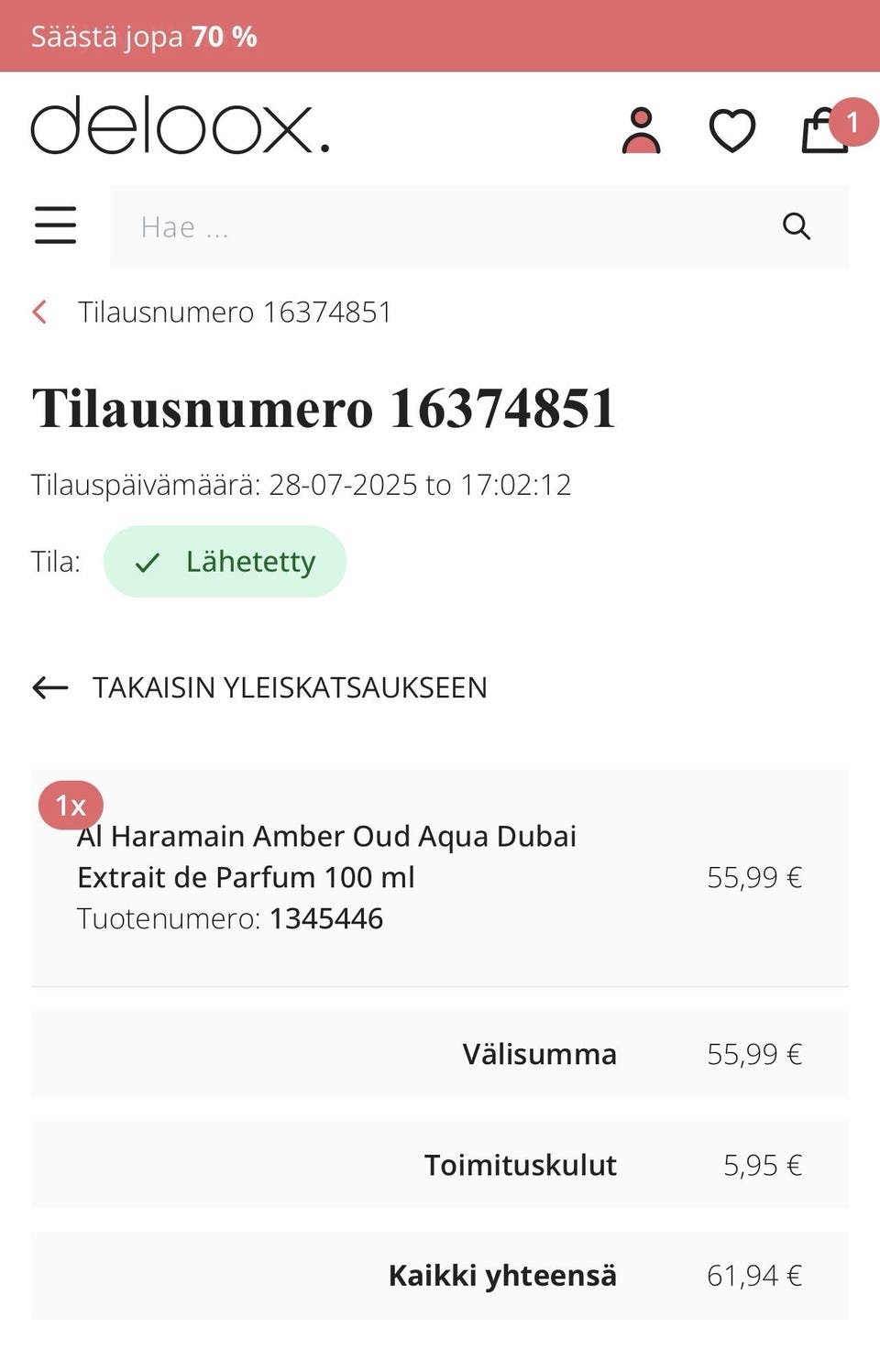Tap the Hae search field
Viewport: 880px width, 1372px height.
pos(440,227)
